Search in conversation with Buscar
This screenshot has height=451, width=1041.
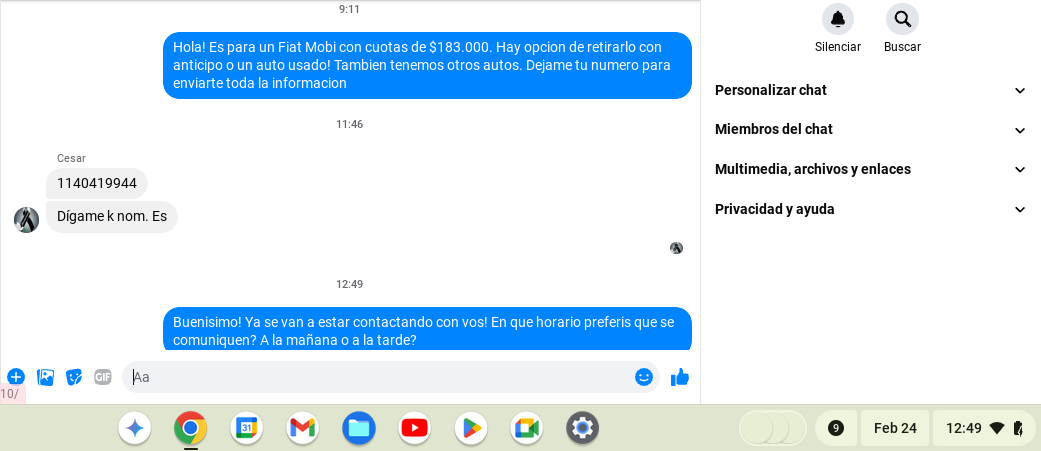pyautogui.click(x=902, y=19)
